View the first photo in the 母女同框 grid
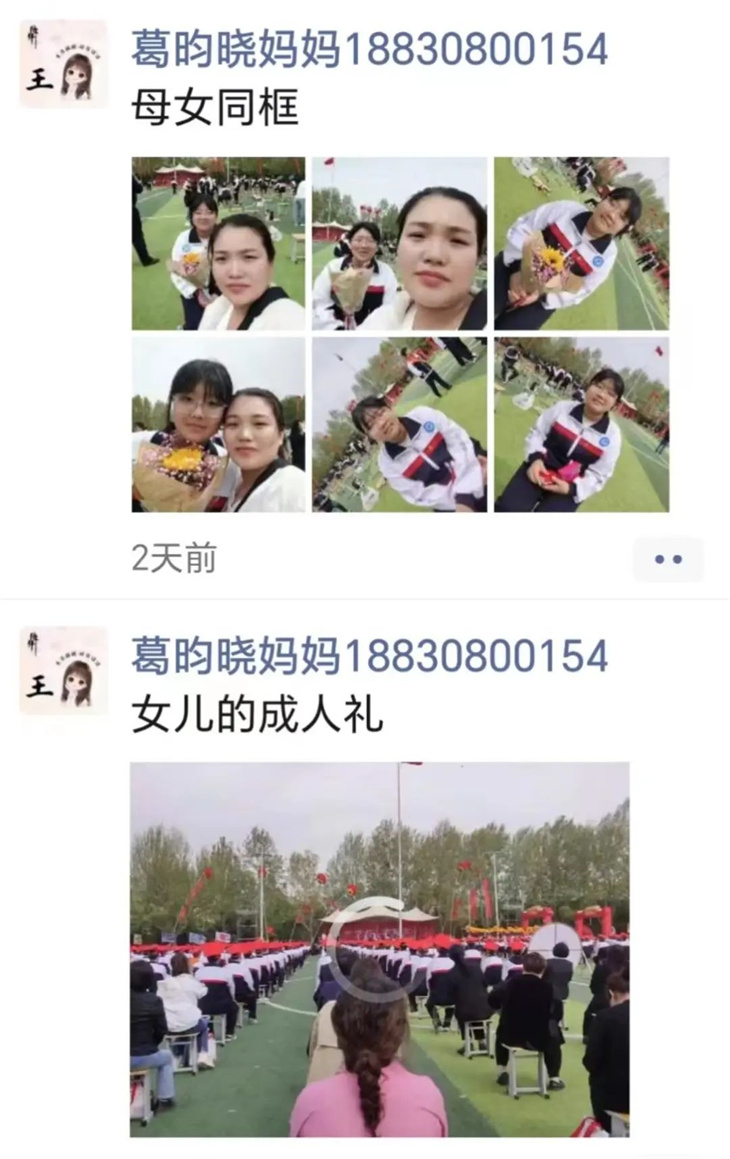 pyautogui.click(x=218, y=244)
